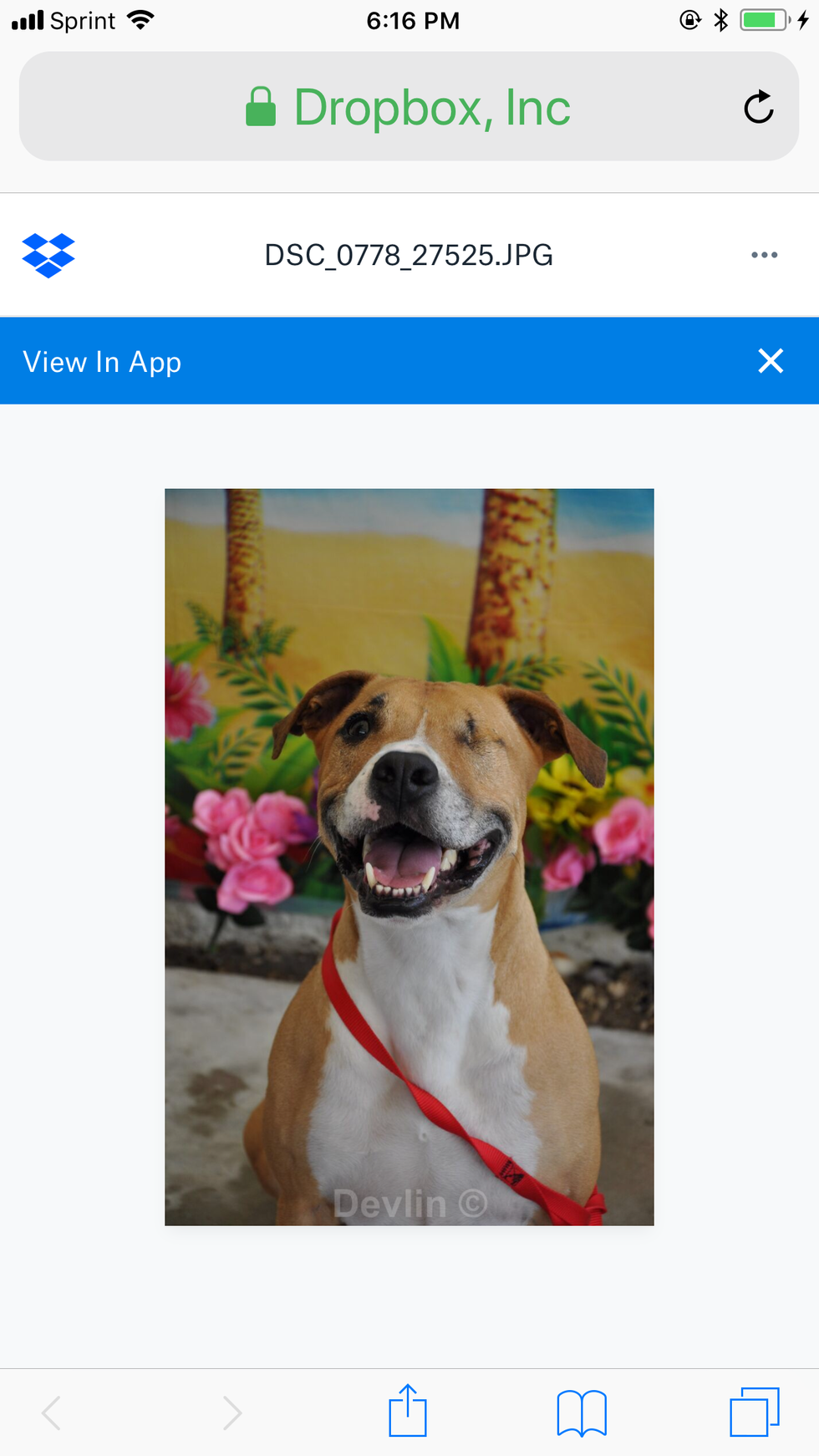Open the dog photo preview
The width and height of the screenshot is (819, 1456).
click(409, 857)
